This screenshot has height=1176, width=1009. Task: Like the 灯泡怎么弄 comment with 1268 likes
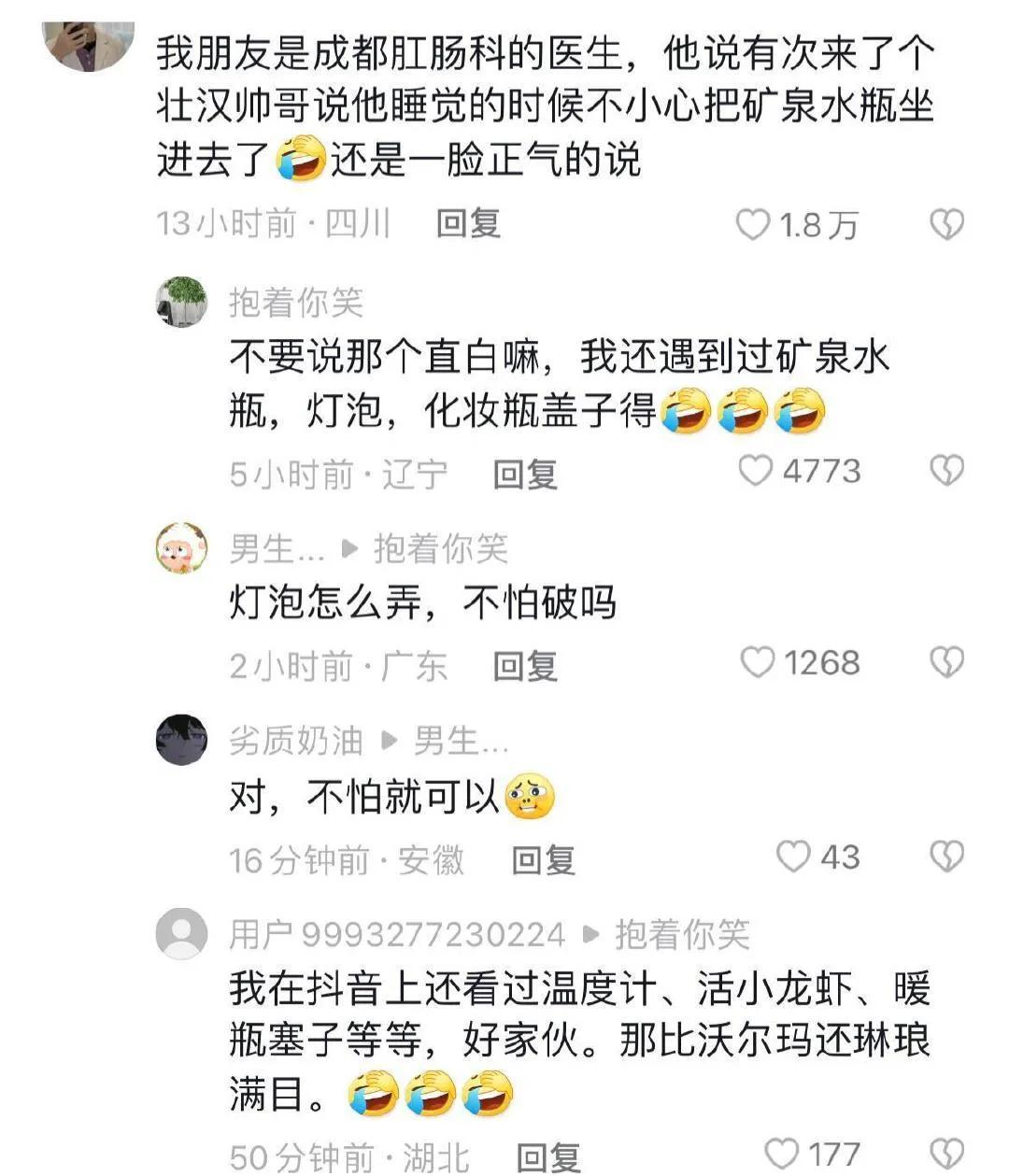tap(757, 662)
